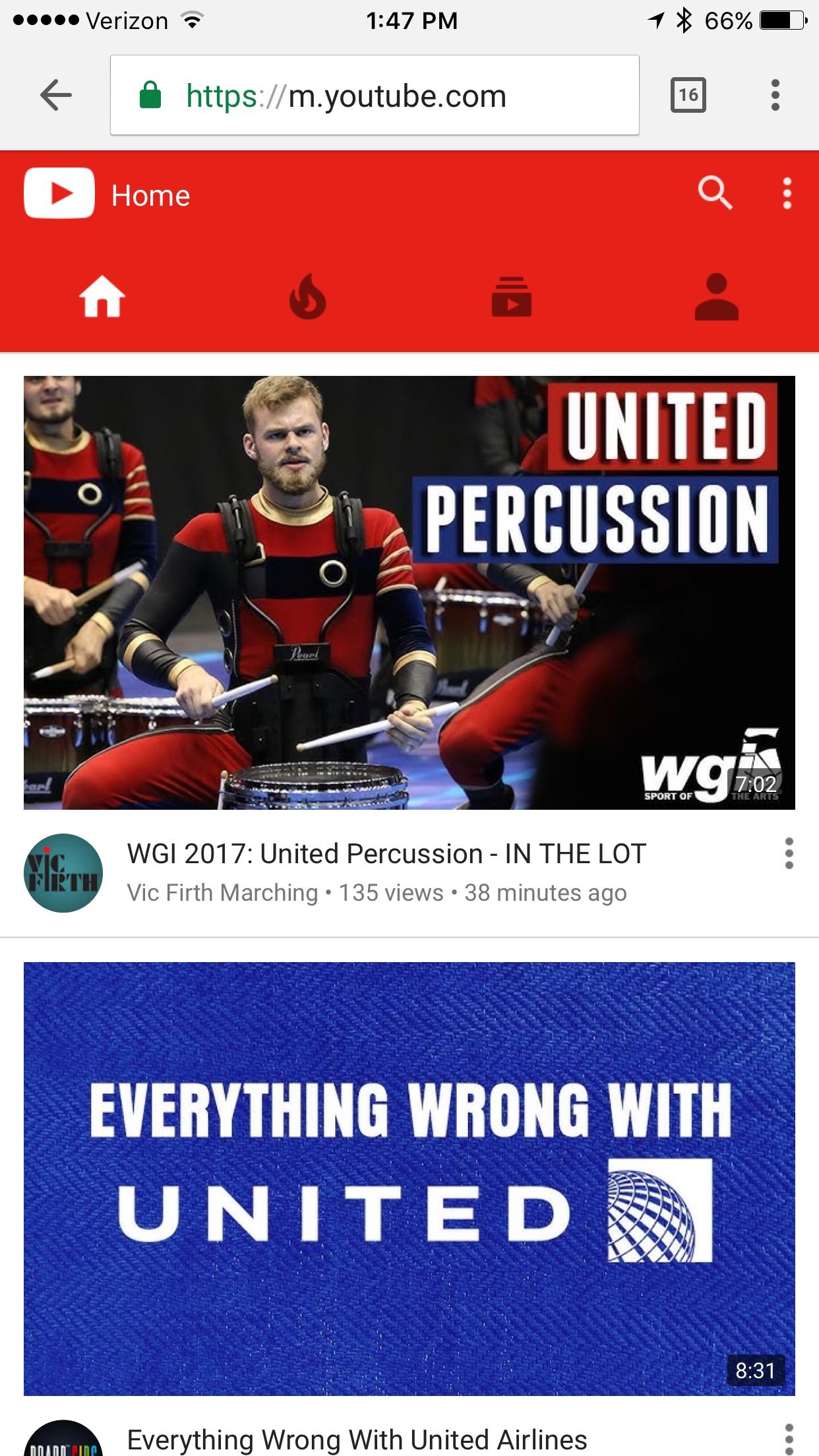Screen dimensions: 819x1456
Task: Switch to the Account tab
Action: pyautogui.click(x=717, y=298)
